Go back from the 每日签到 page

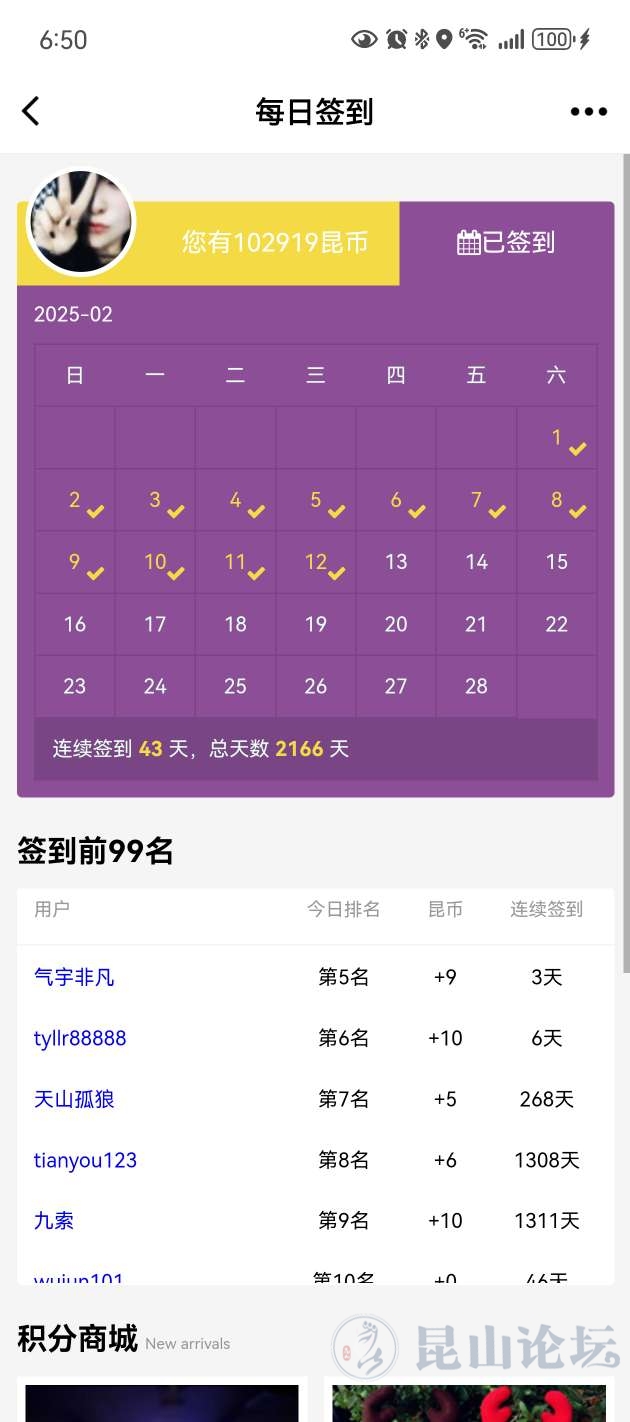point(31,111)
